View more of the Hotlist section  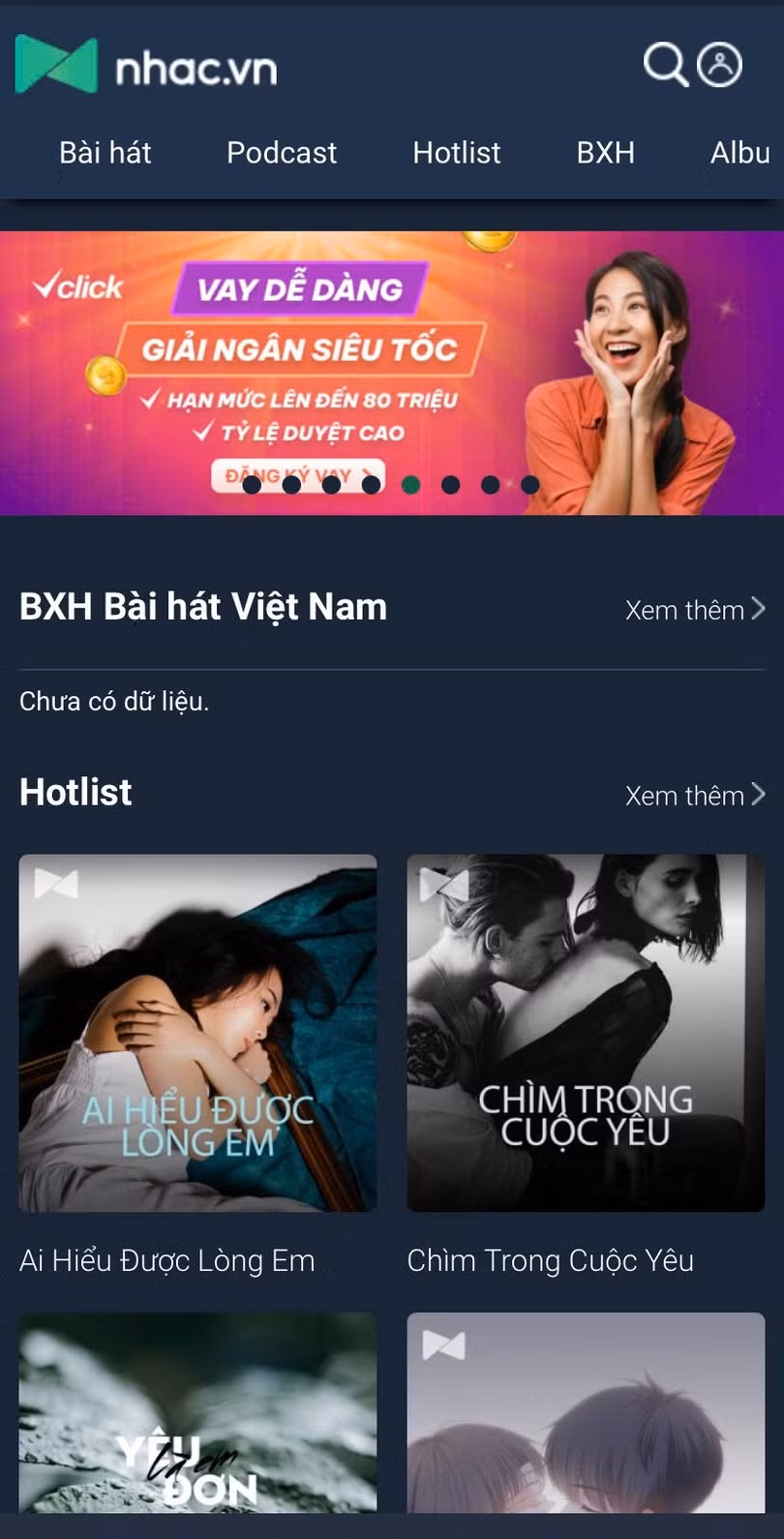pos(694,796)
